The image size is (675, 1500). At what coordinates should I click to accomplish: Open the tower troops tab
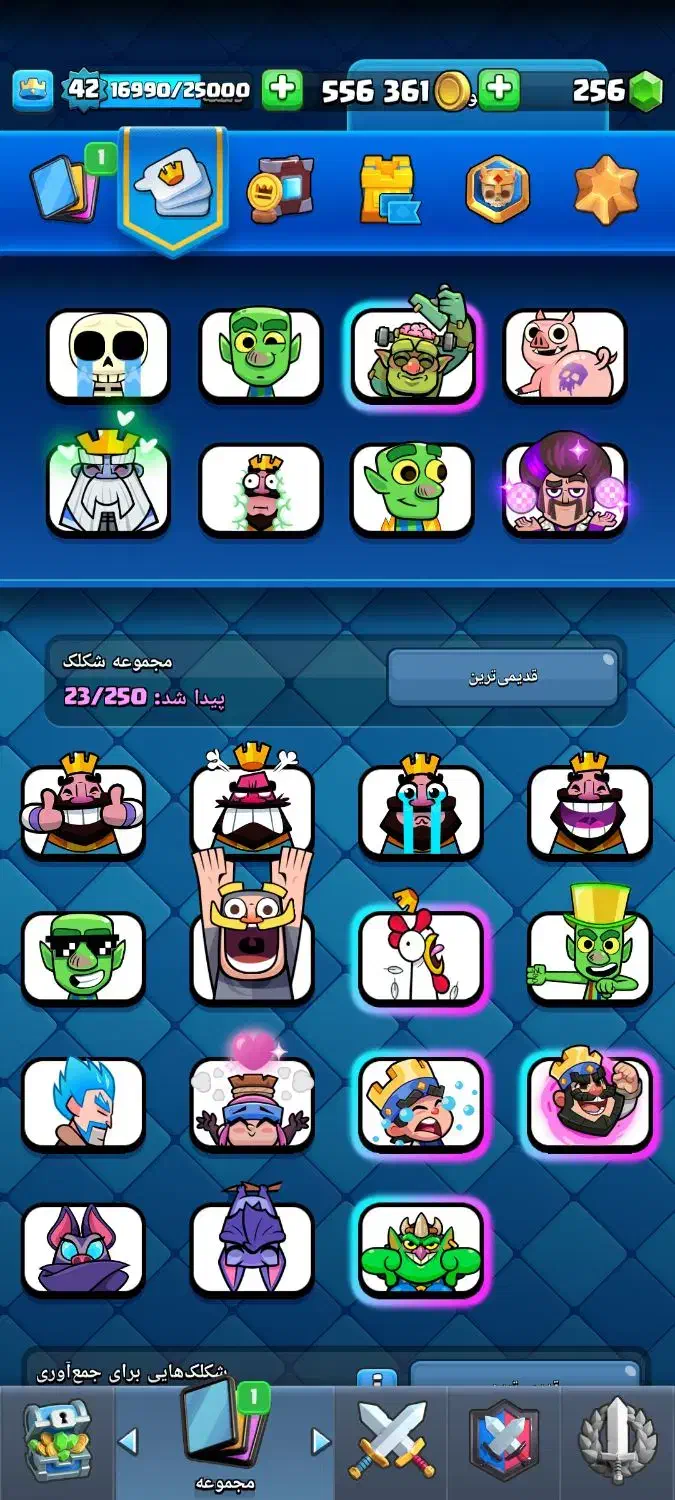389,189
